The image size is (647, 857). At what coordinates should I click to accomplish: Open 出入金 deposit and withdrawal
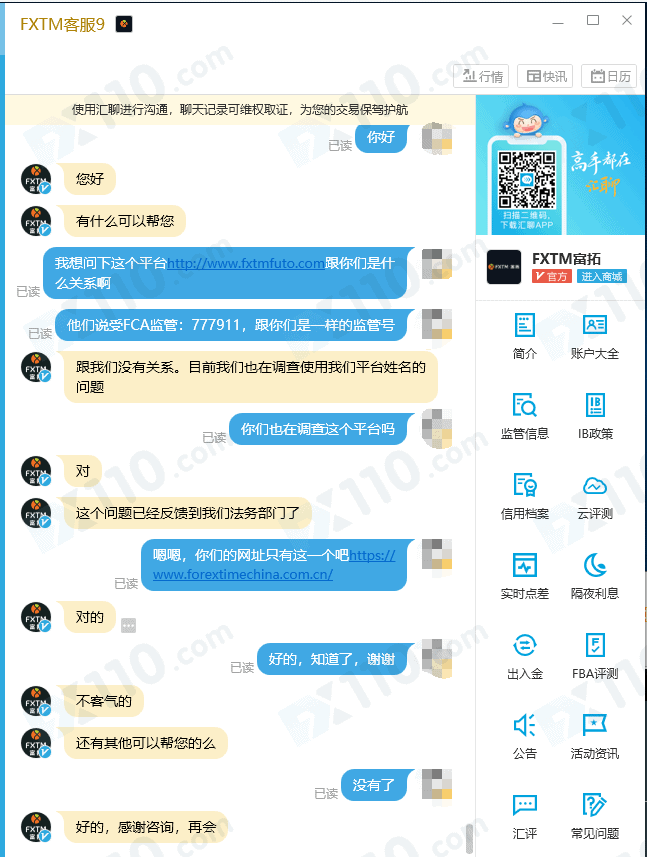(x=525, y=655)
